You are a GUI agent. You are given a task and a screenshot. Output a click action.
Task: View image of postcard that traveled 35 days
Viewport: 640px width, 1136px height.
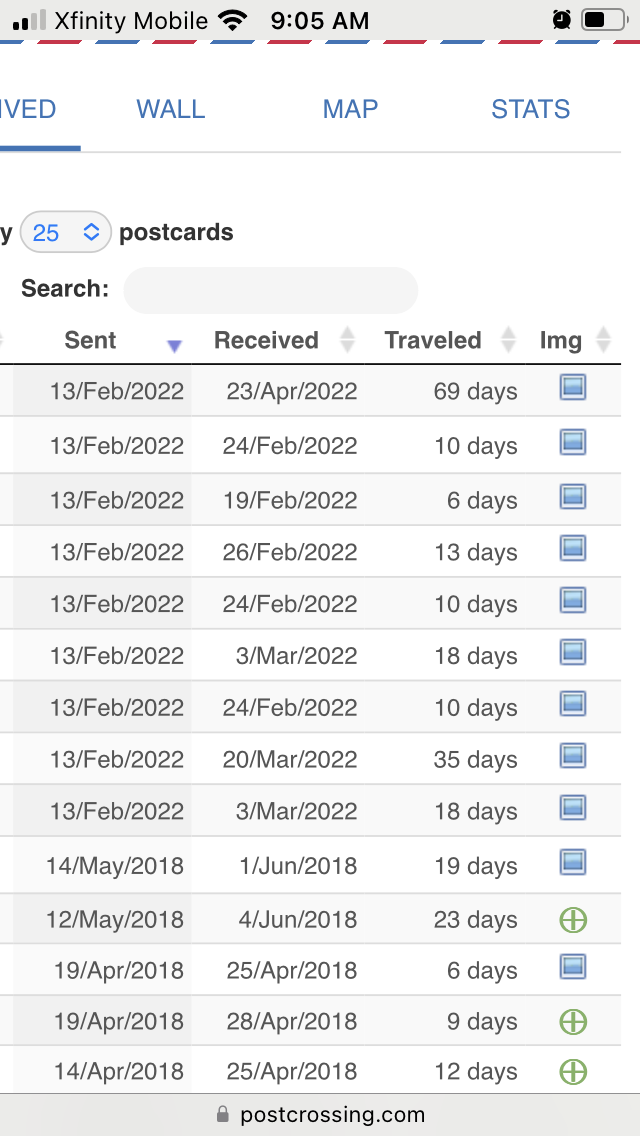(573, 756)
